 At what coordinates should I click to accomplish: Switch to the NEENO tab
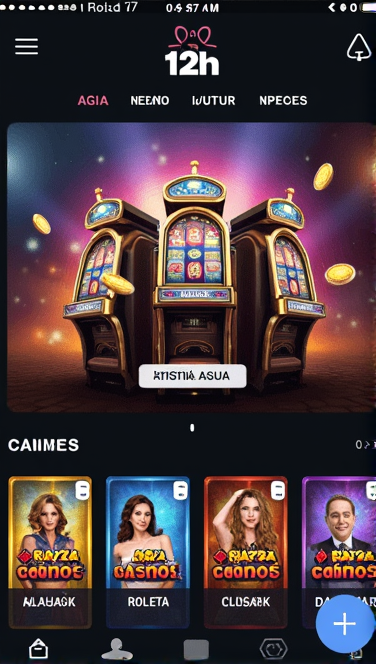point(149,101)
